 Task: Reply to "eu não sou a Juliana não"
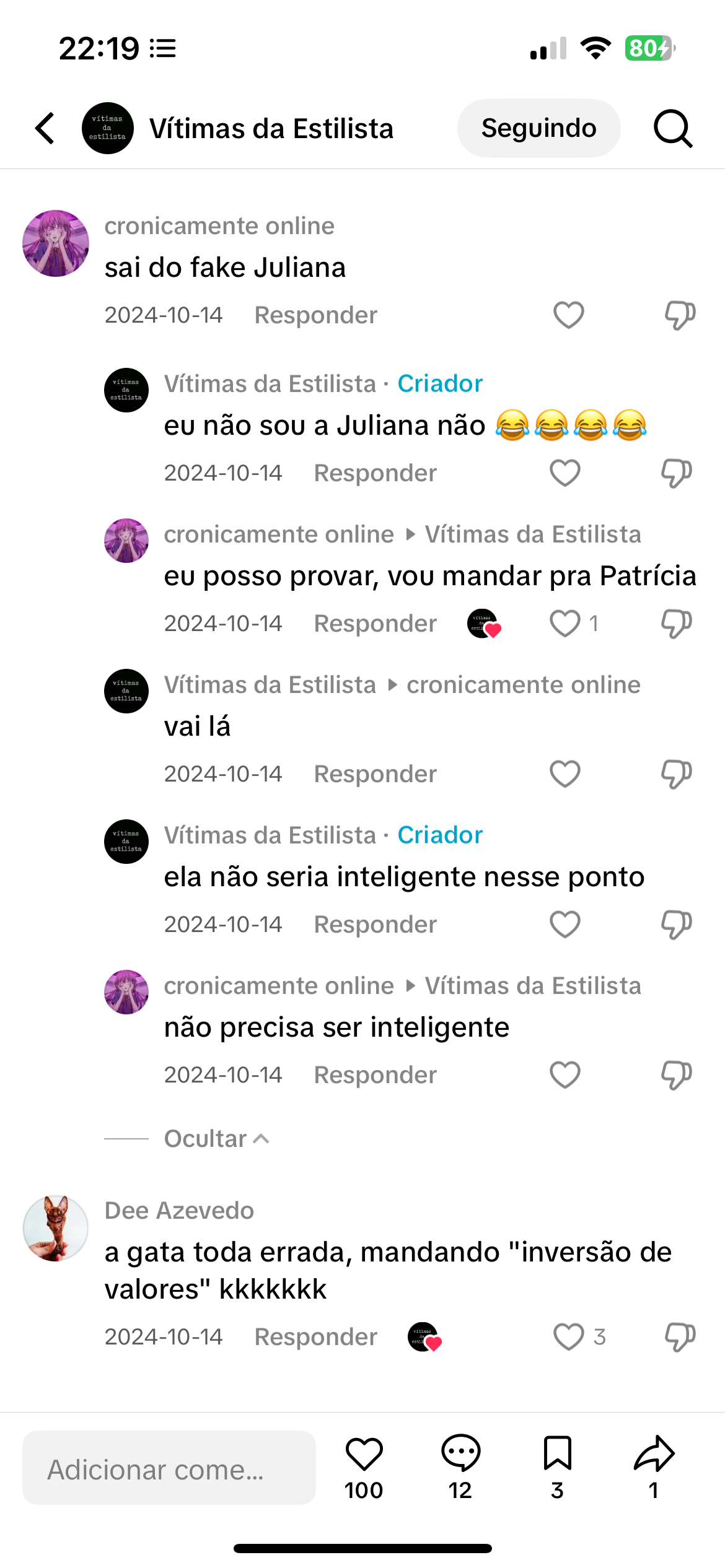(x=375, y=473)
